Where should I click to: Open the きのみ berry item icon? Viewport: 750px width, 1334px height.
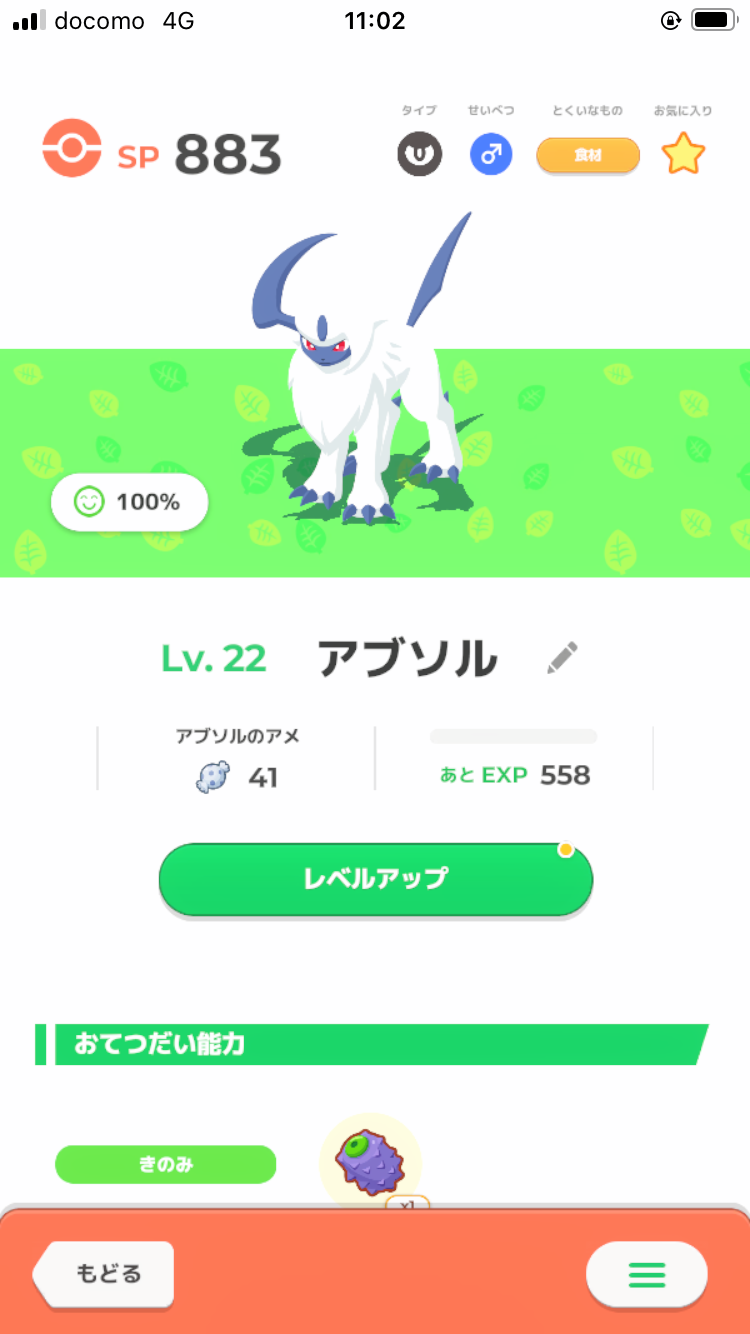370,1162
